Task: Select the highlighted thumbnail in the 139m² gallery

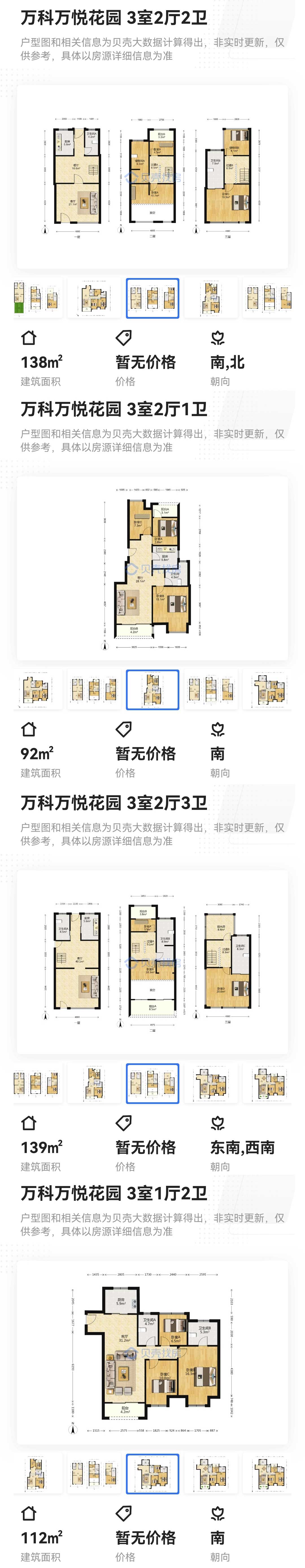Action: (x=152, y=1083)
